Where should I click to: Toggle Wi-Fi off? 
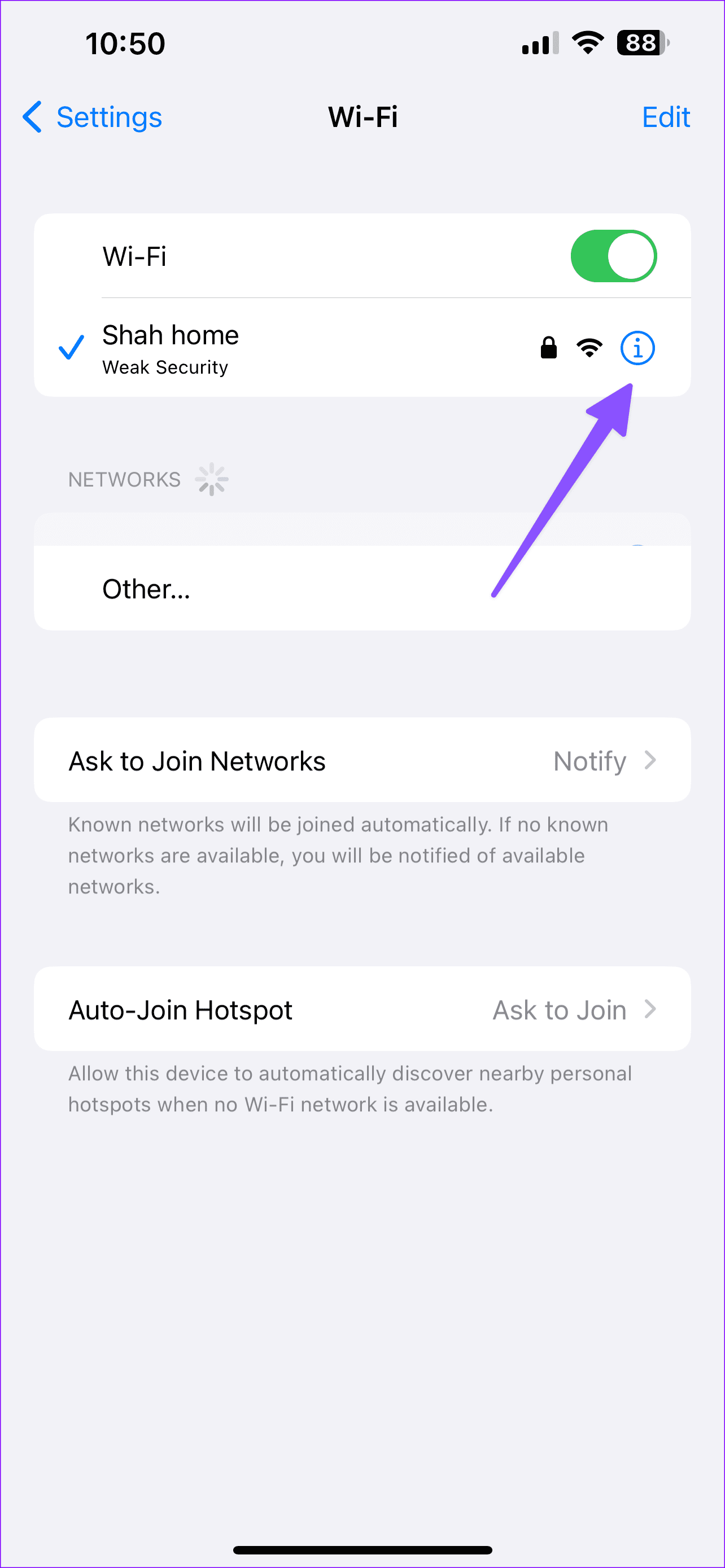[x=614, y=256]
